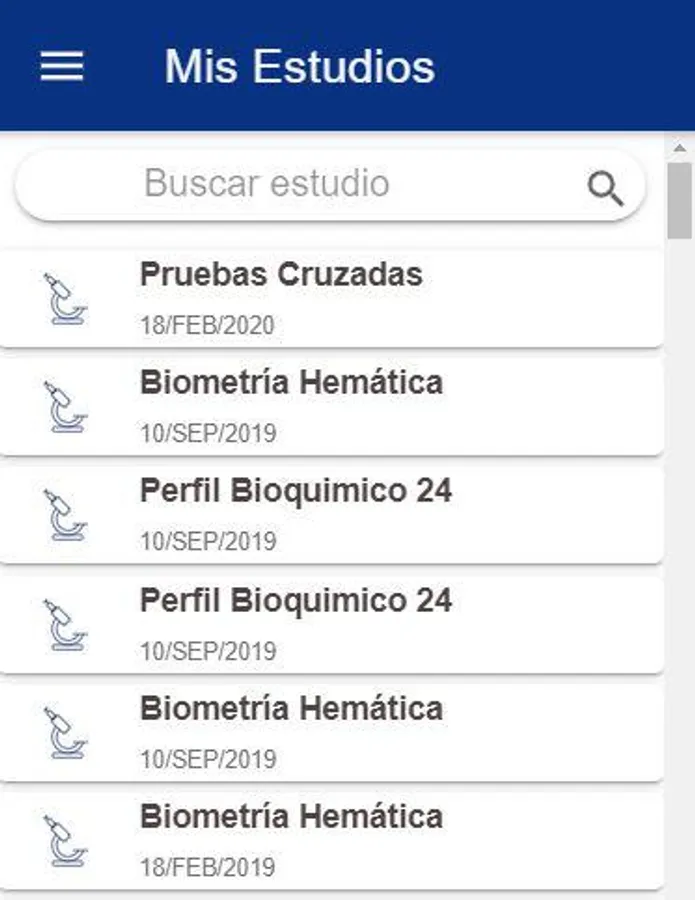Image resolution: width=695 pixels, height=900 pixels.
Task: Open the Pruebas Cruzadas study
Action: 330,298
